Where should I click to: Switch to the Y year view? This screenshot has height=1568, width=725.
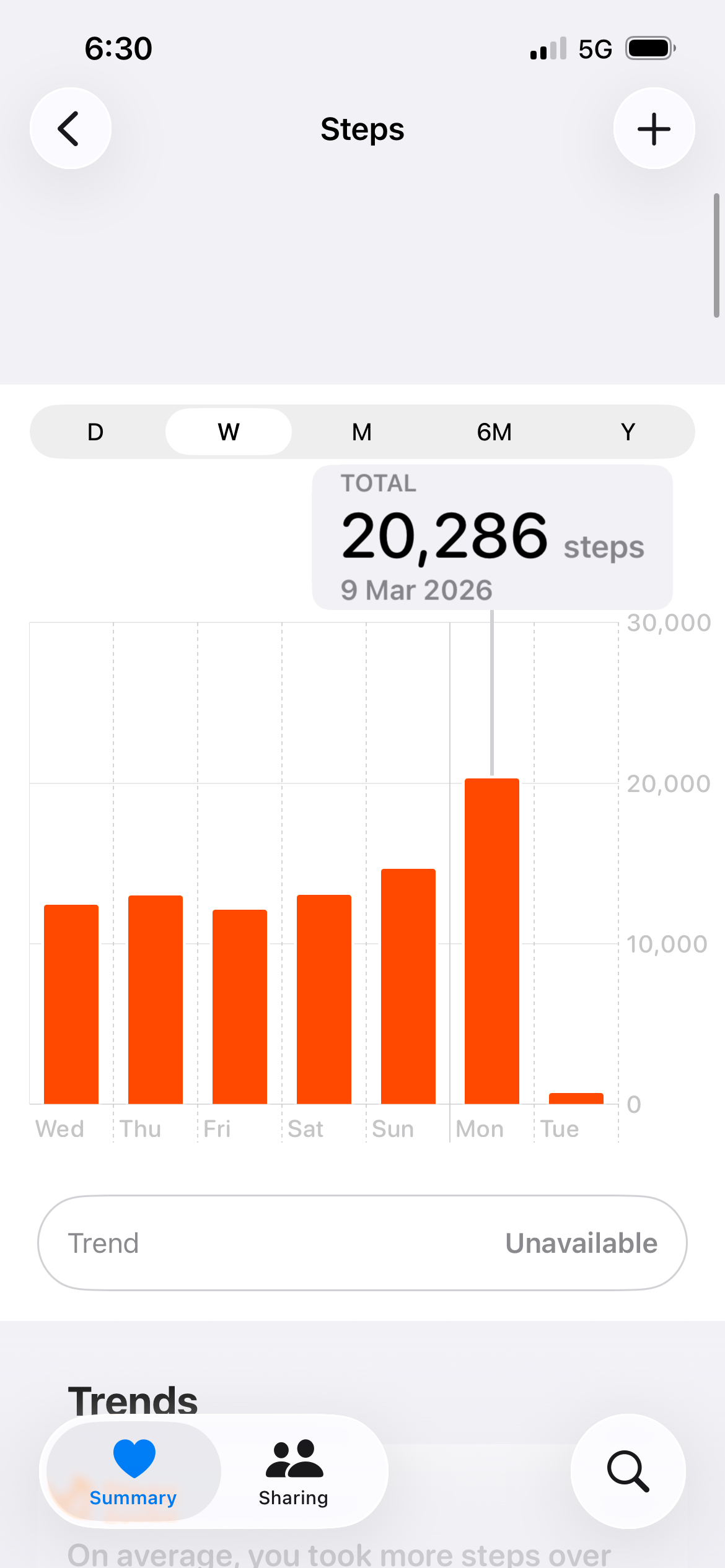point(628,432)
